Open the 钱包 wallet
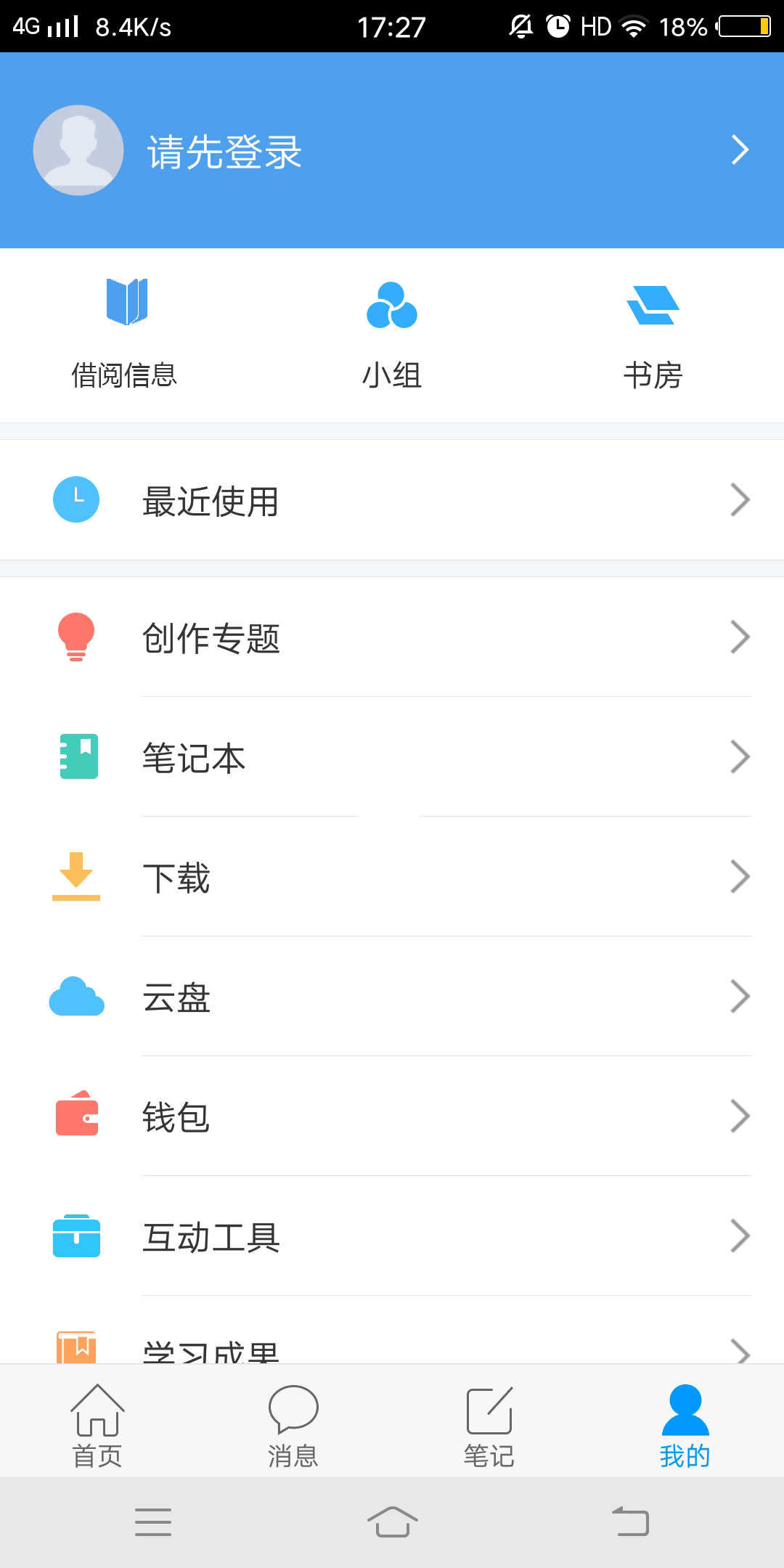Viewport: 784px width, 1568px height. 392,1116
